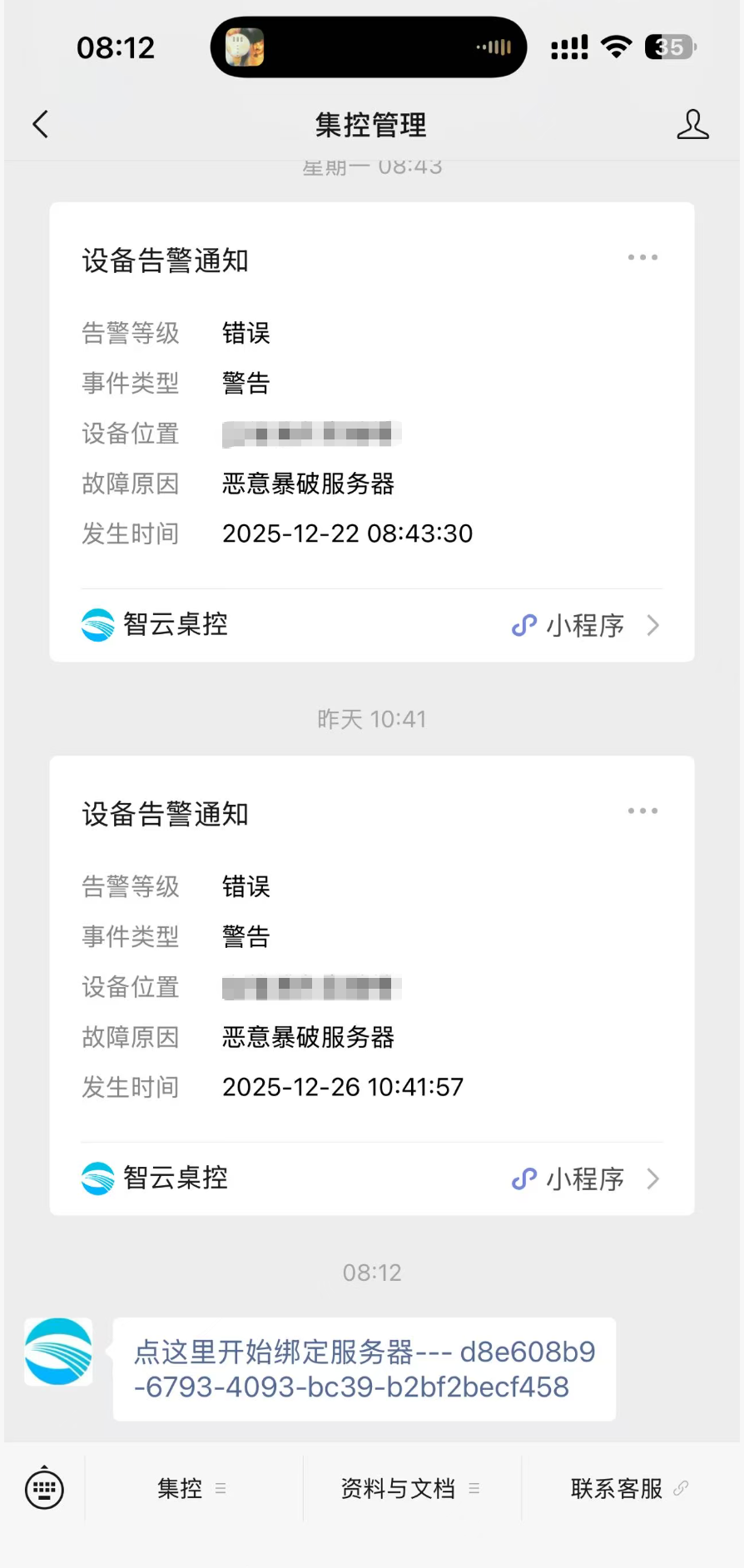This screenshot has height=1568, width=744.
Task: Go back from 集控管理 chat
Action: click(40, 125)
